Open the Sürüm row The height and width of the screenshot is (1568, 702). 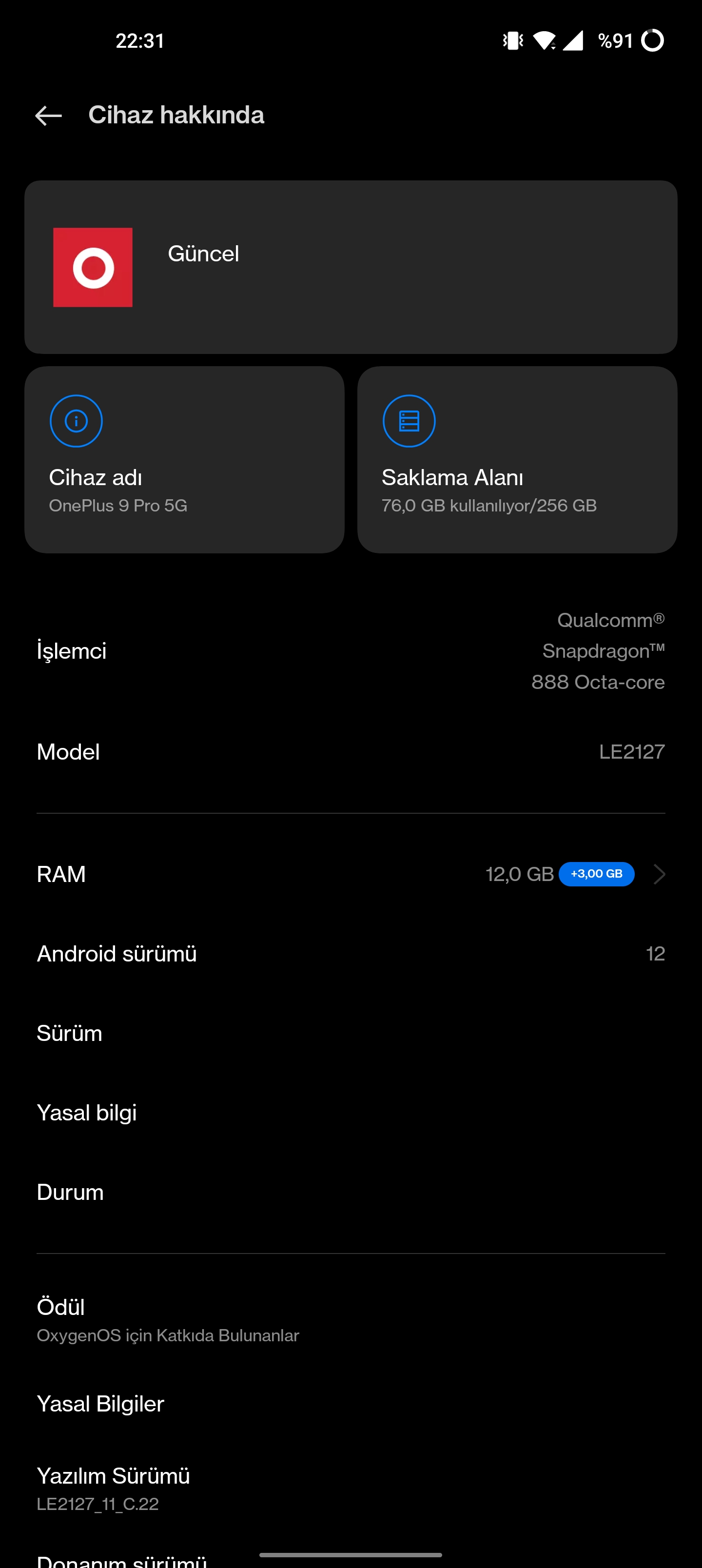click(x=351, y=1033)
